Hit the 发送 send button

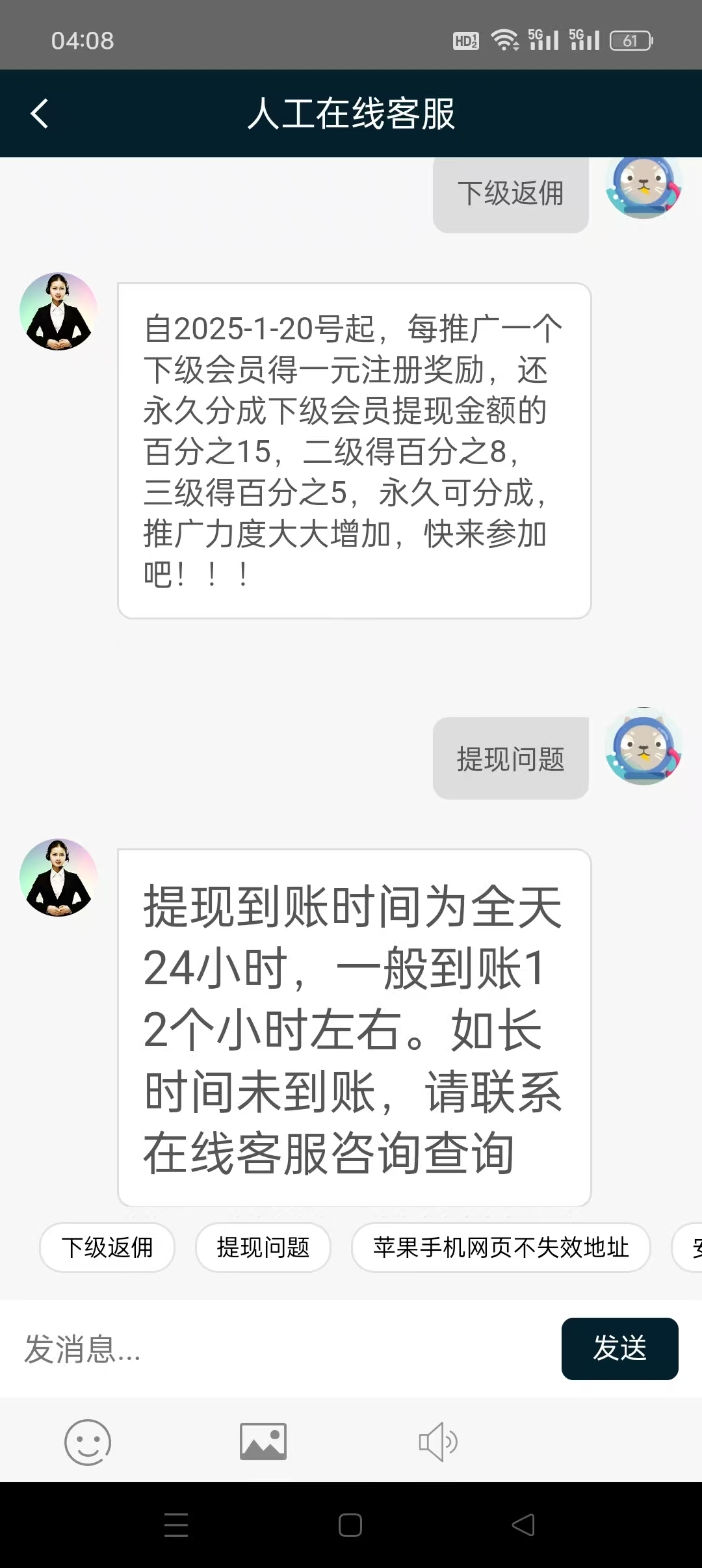tap(619, 1349)
